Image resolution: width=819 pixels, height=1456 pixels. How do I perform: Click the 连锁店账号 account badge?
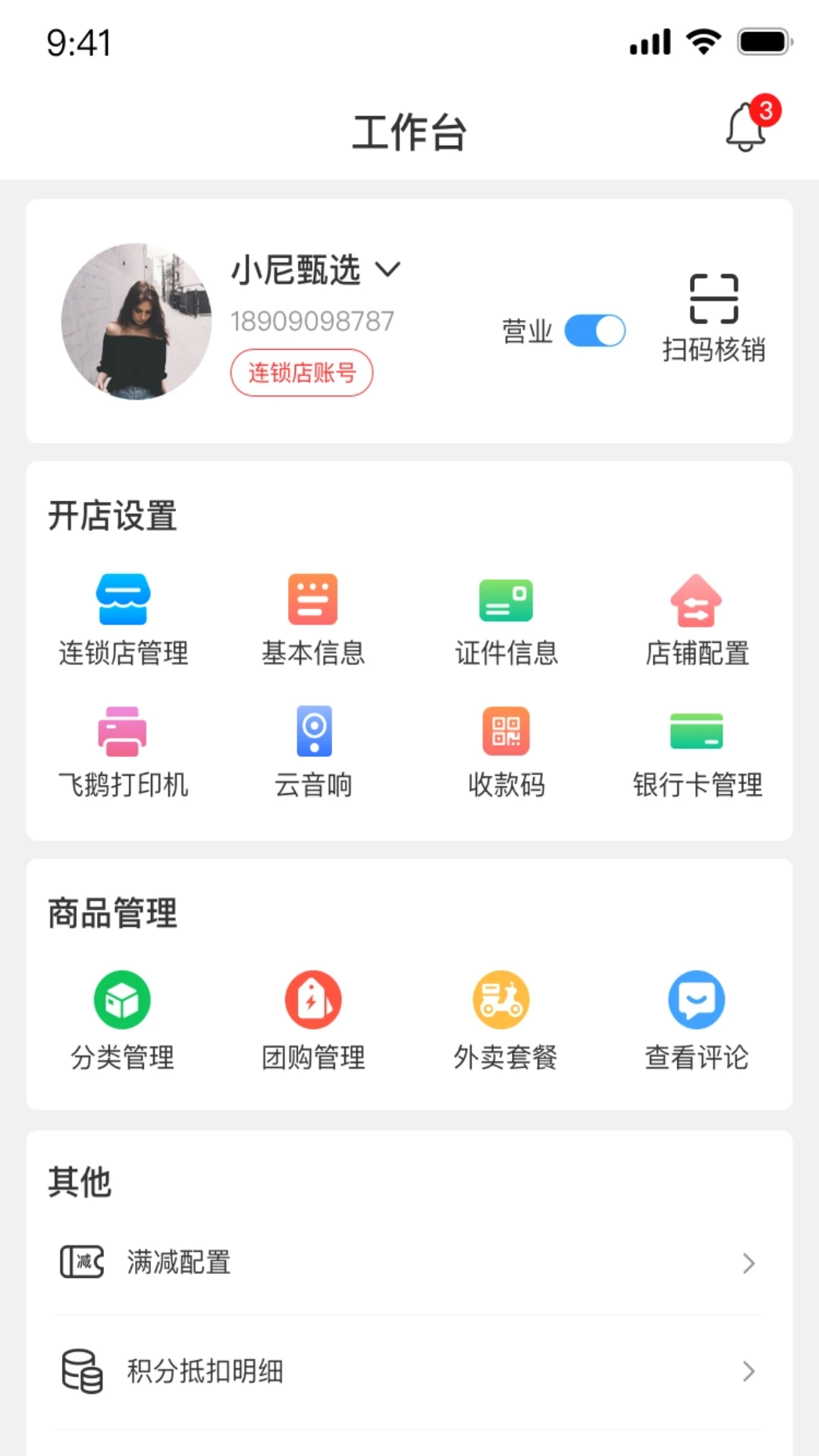tap(301, 373)
